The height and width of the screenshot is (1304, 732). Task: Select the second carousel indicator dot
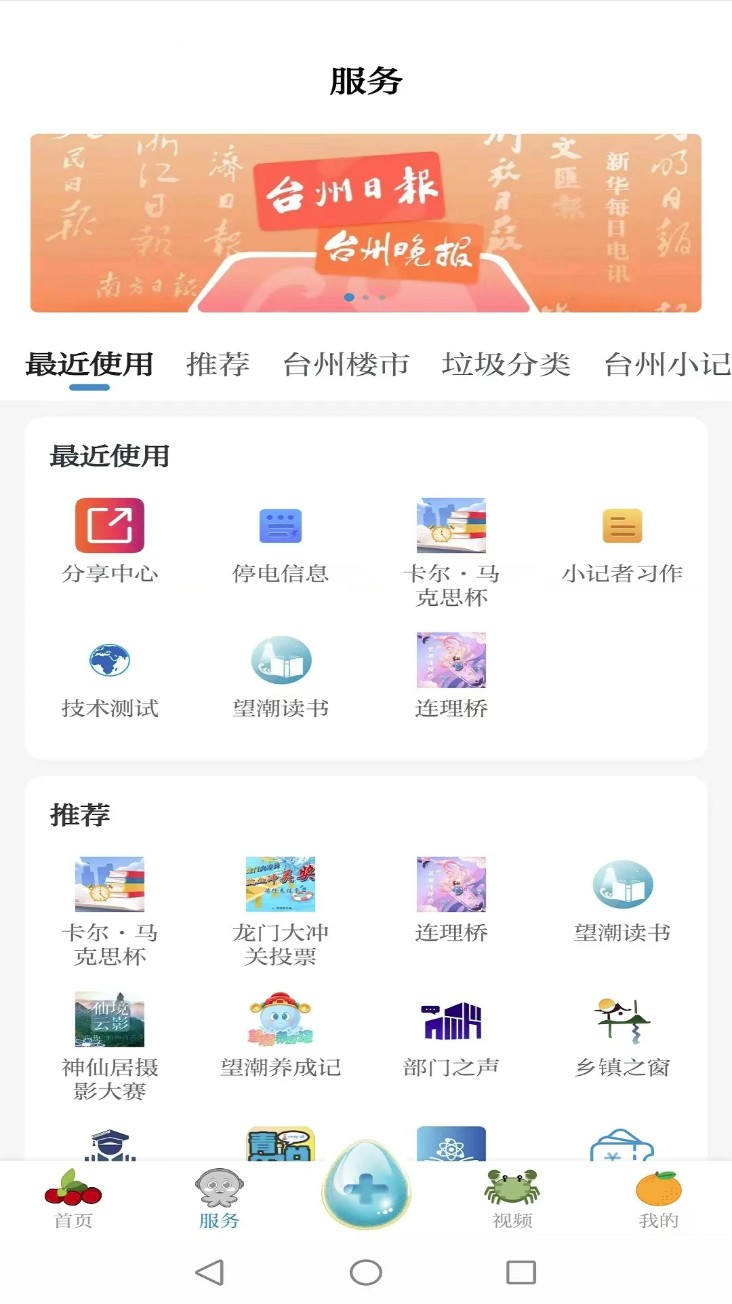point(366,296)
